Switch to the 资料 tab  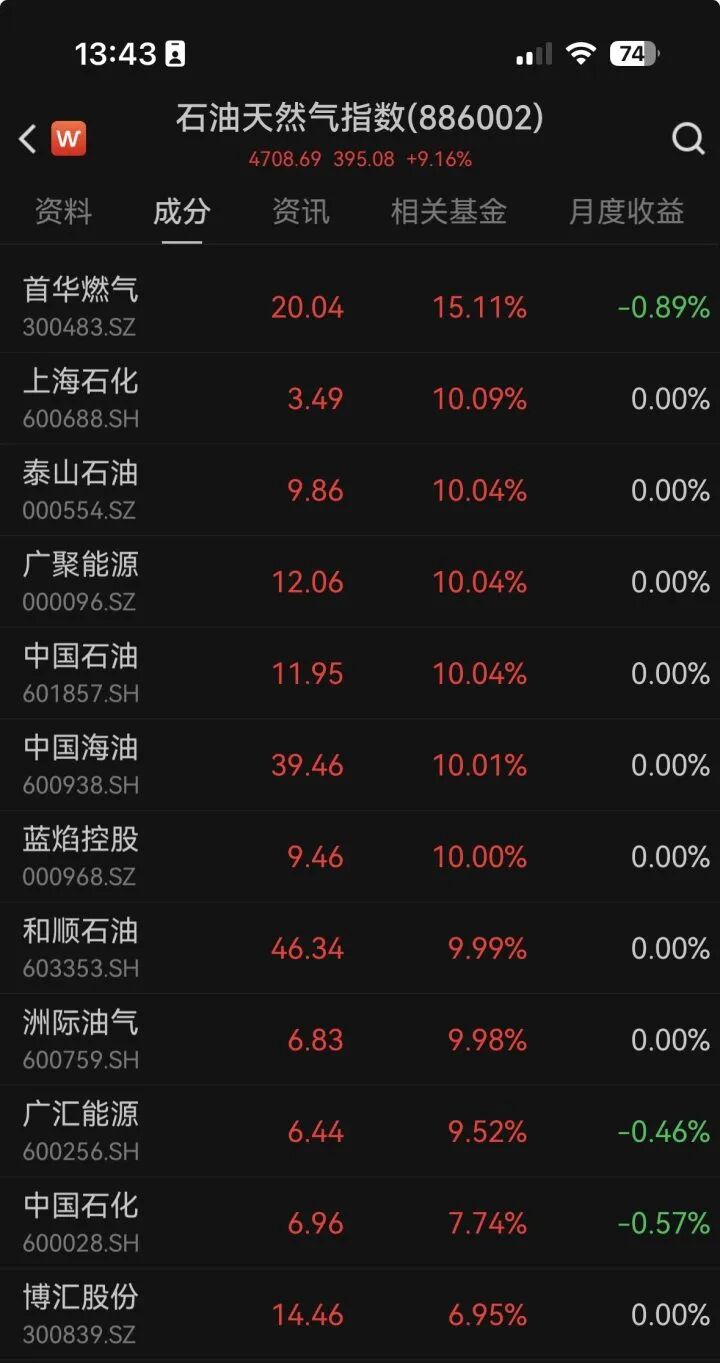coord(63,212)
